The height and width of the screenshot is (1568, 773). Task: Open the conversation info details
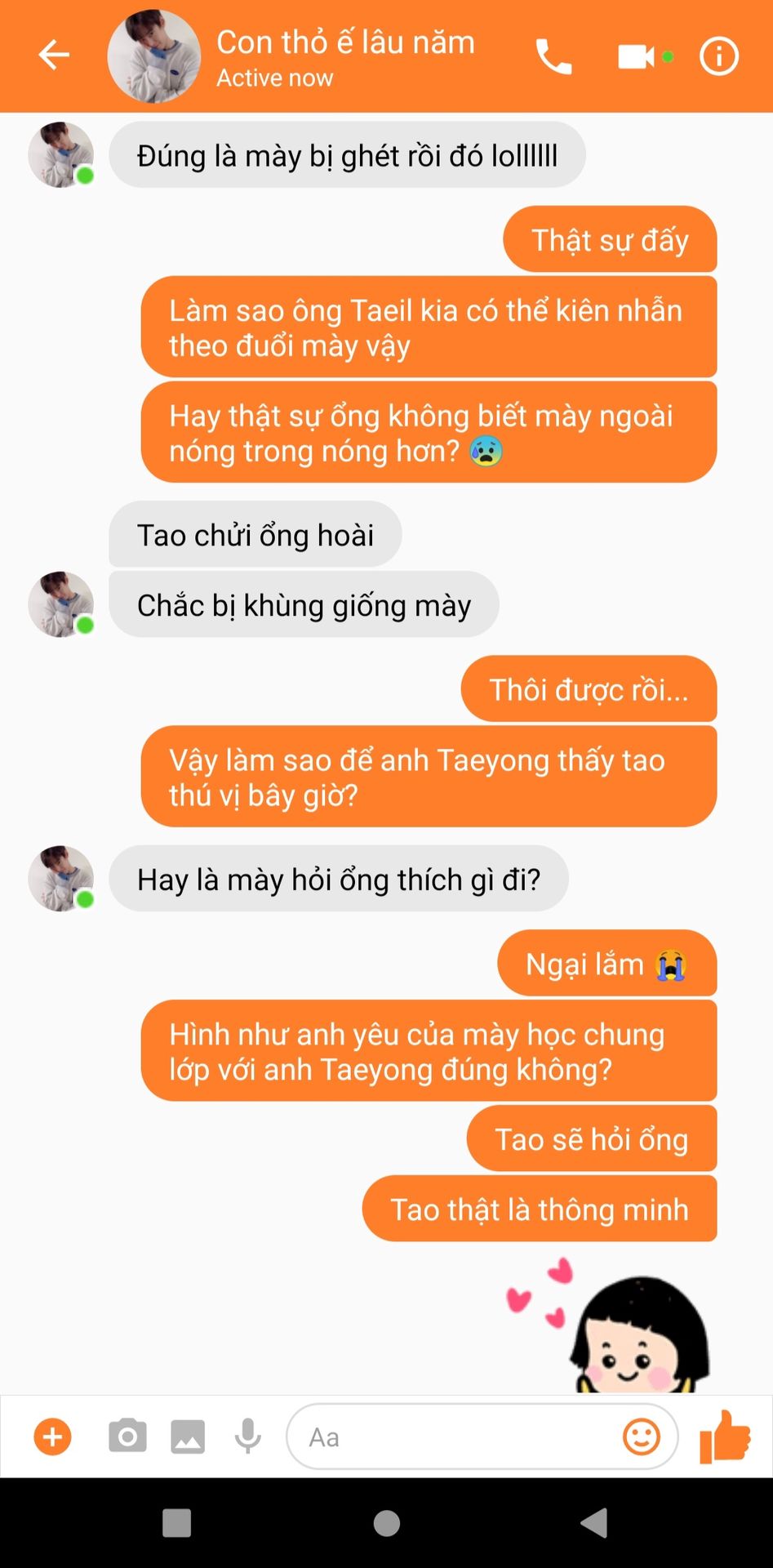[x=719, y=56]
